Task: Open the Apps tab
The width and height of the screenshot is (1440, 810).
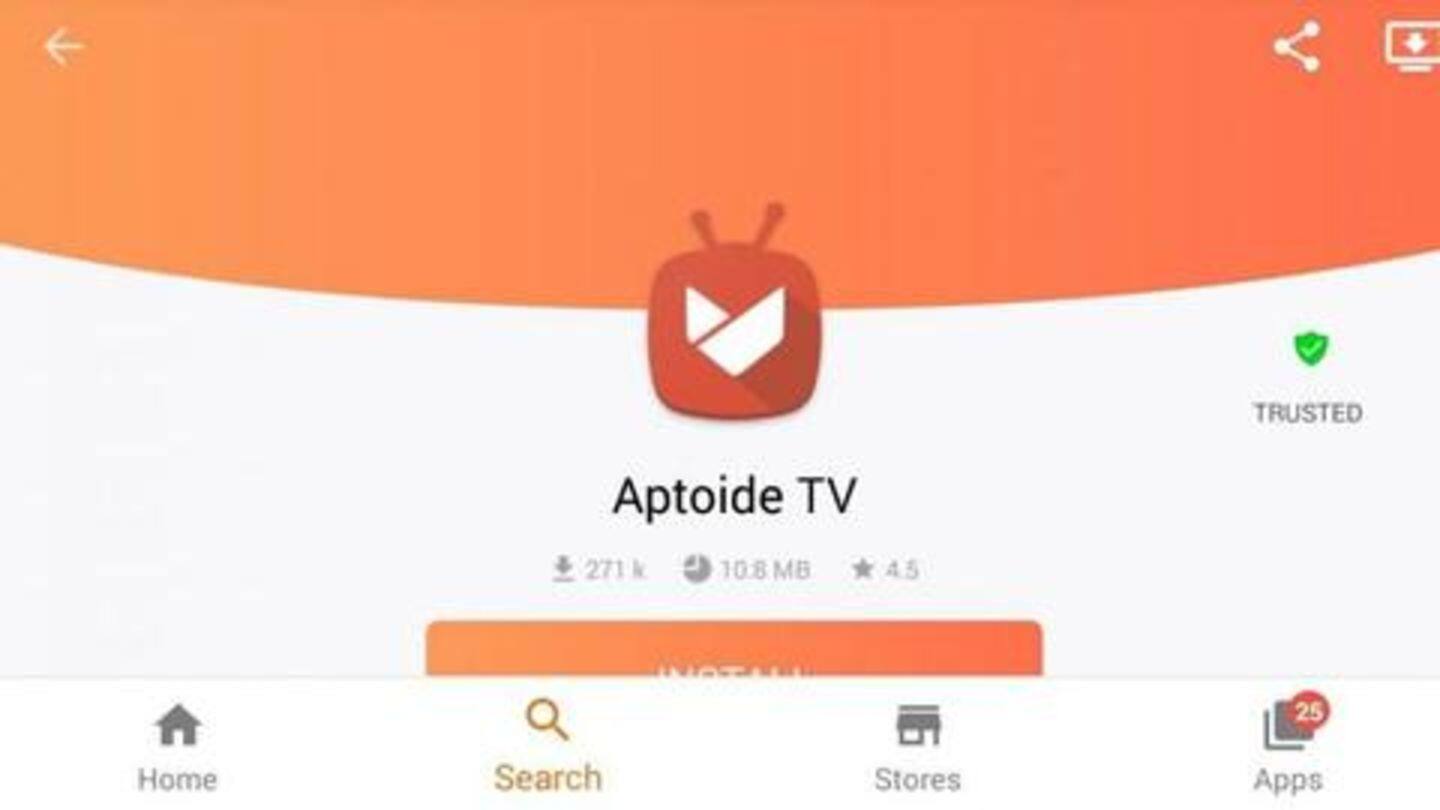Action: (x=1288, y=747)
